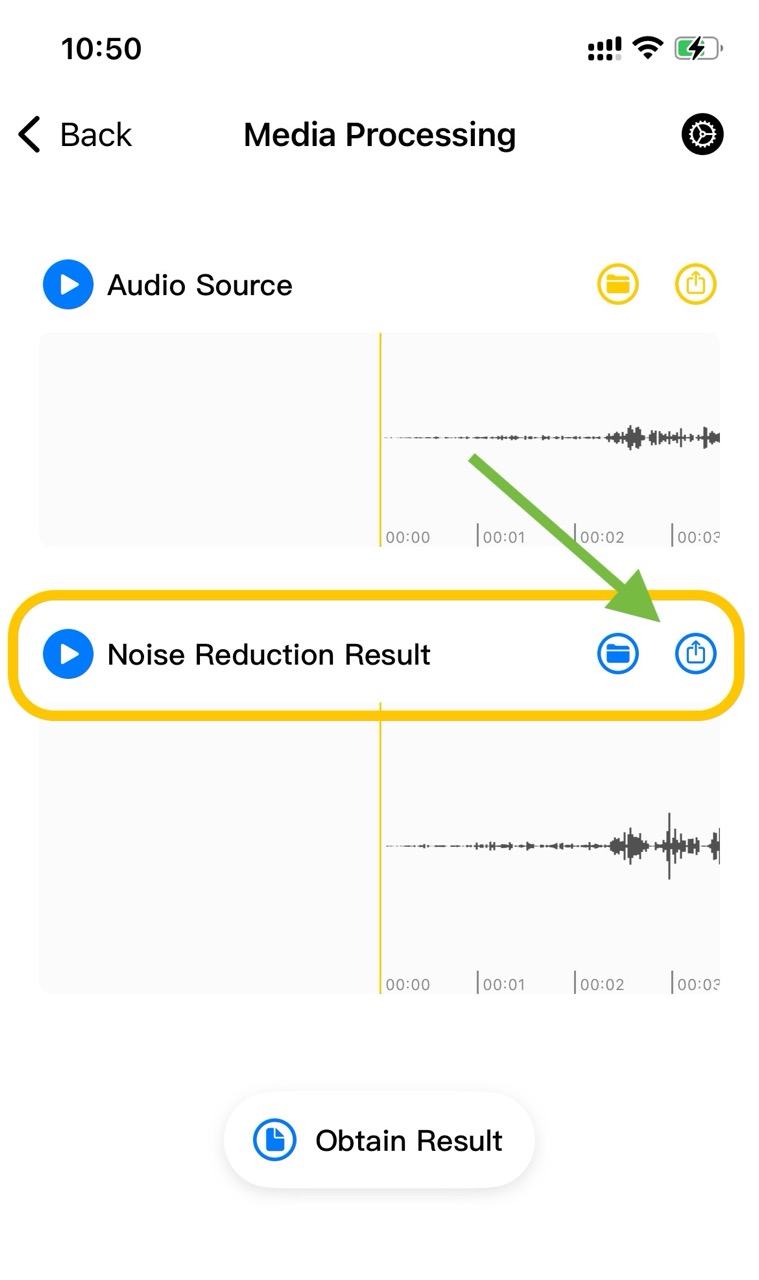Play the Noise Reduction Result audio

coord(67,654)
